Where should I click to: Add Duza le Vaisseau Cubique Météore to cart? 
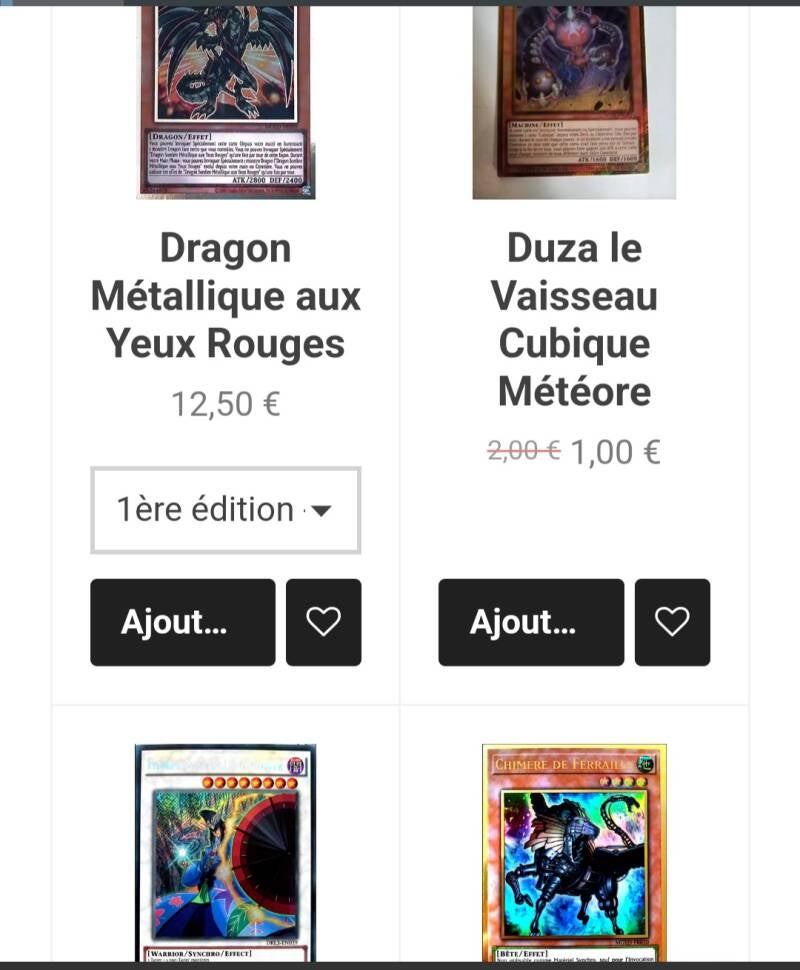coord(530,622)
